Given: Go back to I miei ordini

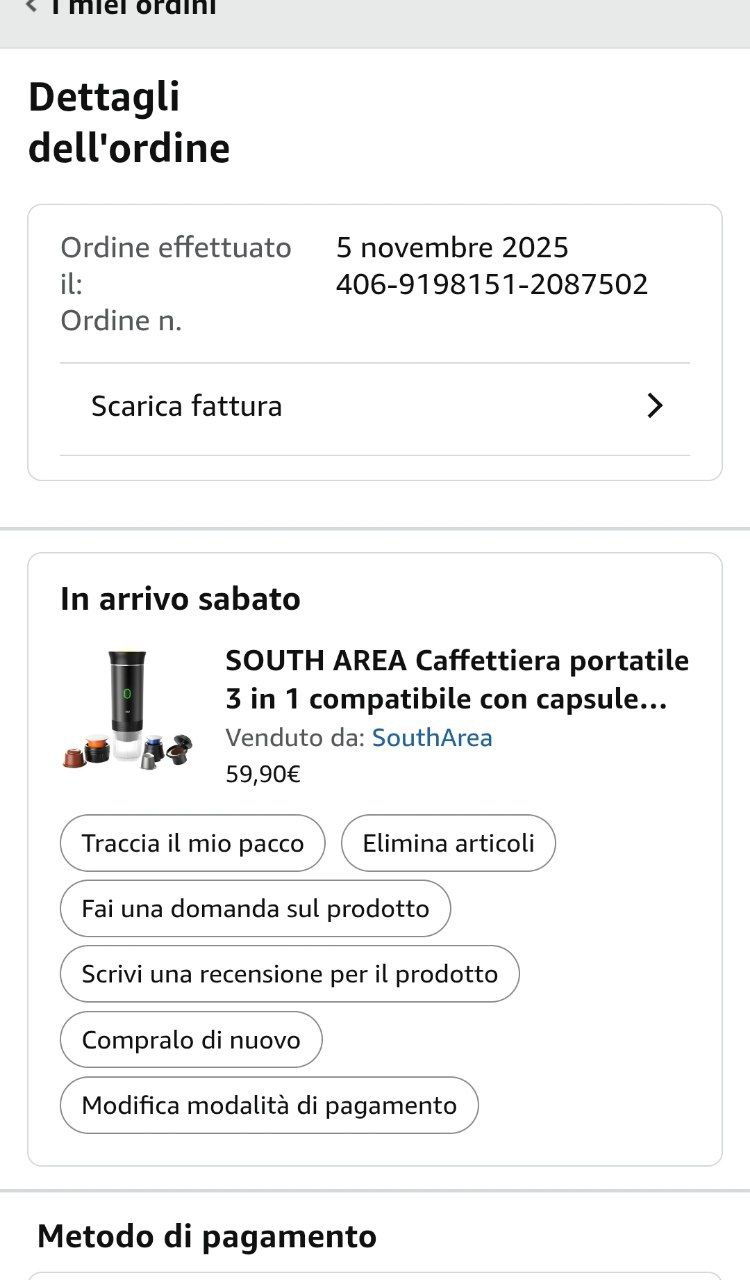Looking at the screenshot, I should click(120, 8).
